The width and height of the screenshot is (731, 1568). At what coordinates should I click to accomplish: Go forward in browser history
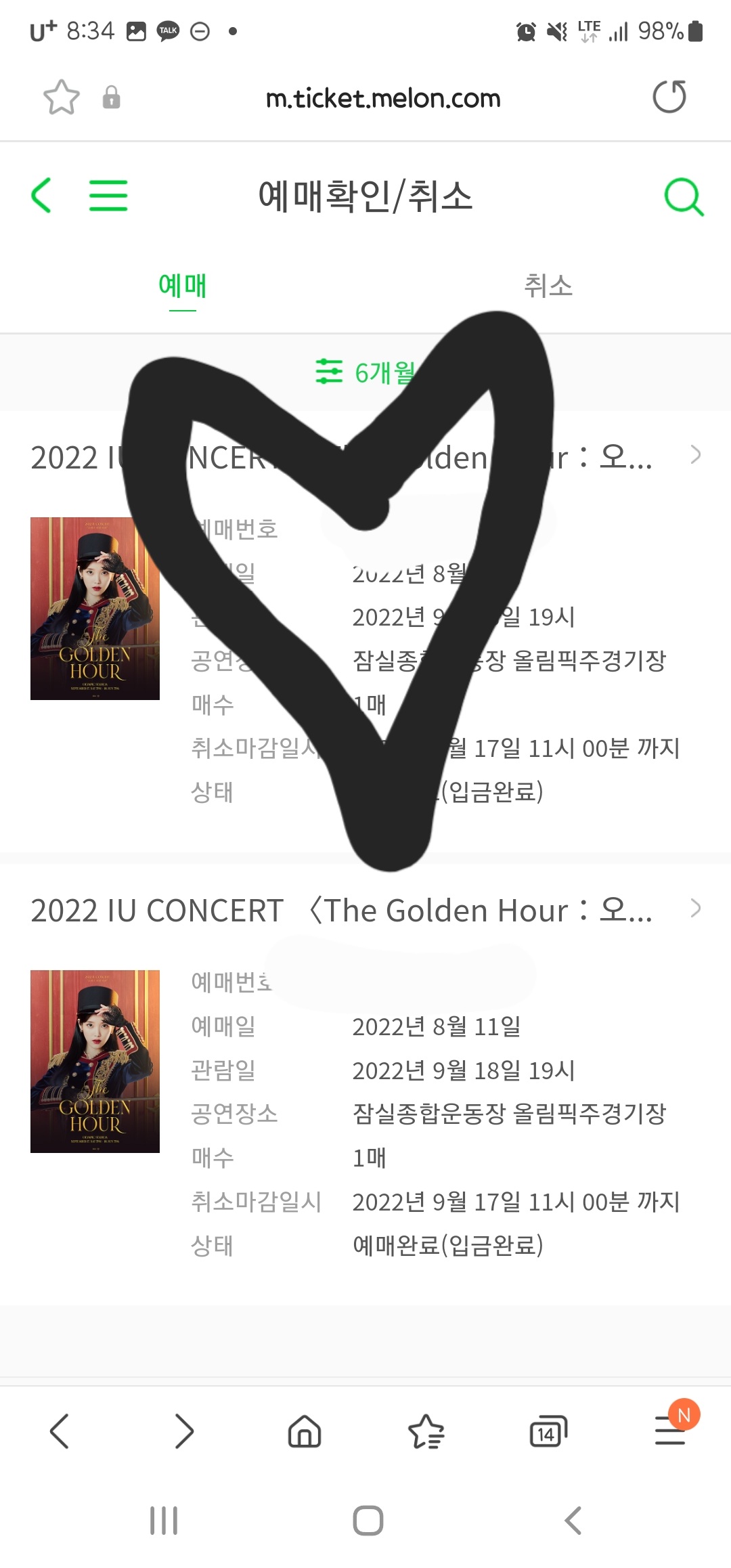coord(183,1432)
